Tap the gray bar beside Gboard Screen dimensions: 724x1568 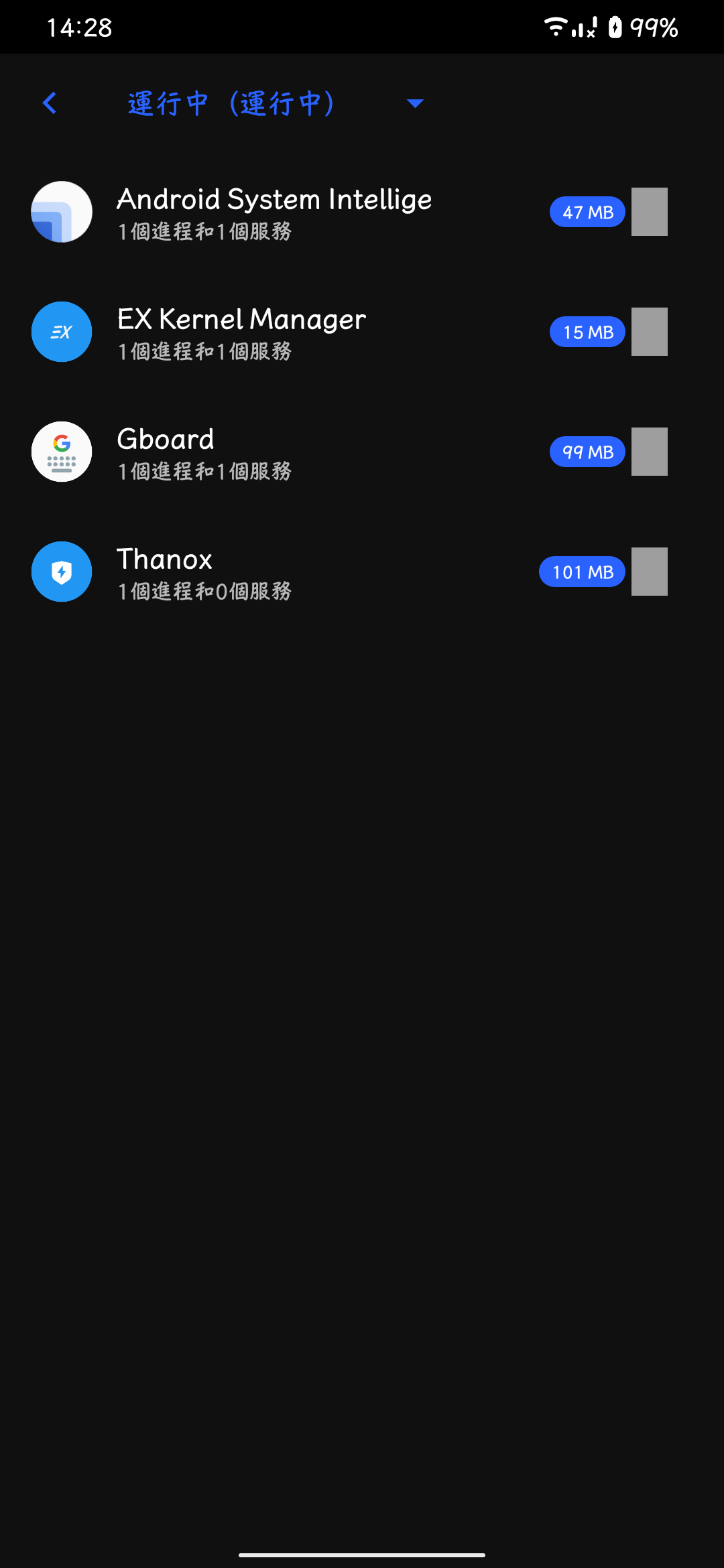(x=649, y=452)
